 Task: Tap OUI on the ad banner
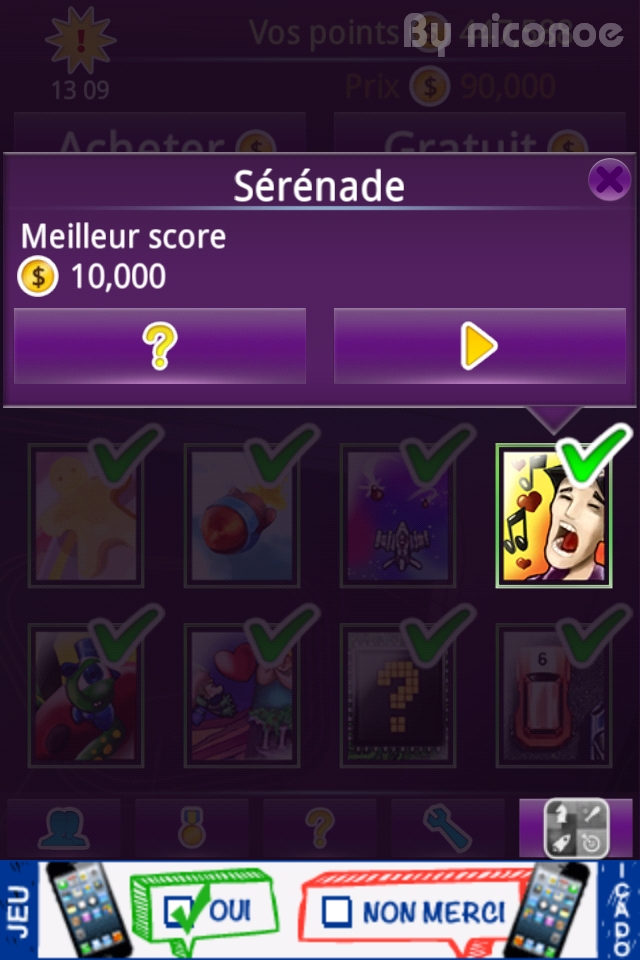(210, 911)
